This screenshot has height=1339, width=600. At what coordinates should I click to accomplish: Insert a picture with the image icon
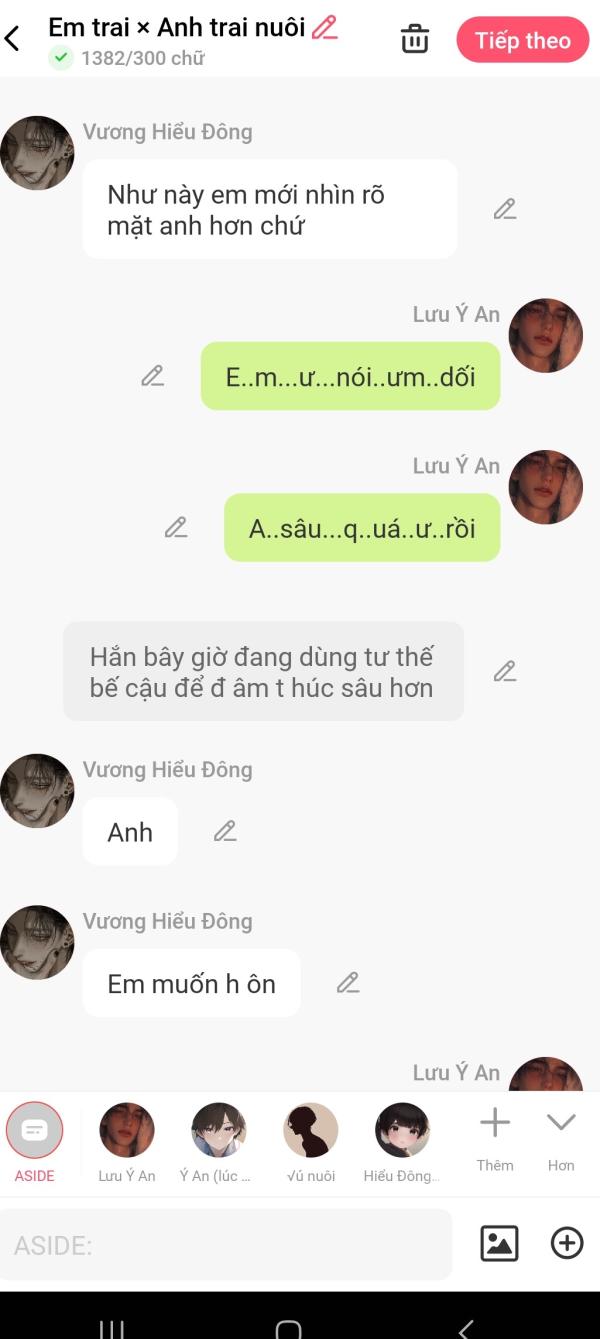coord(499,1243)
